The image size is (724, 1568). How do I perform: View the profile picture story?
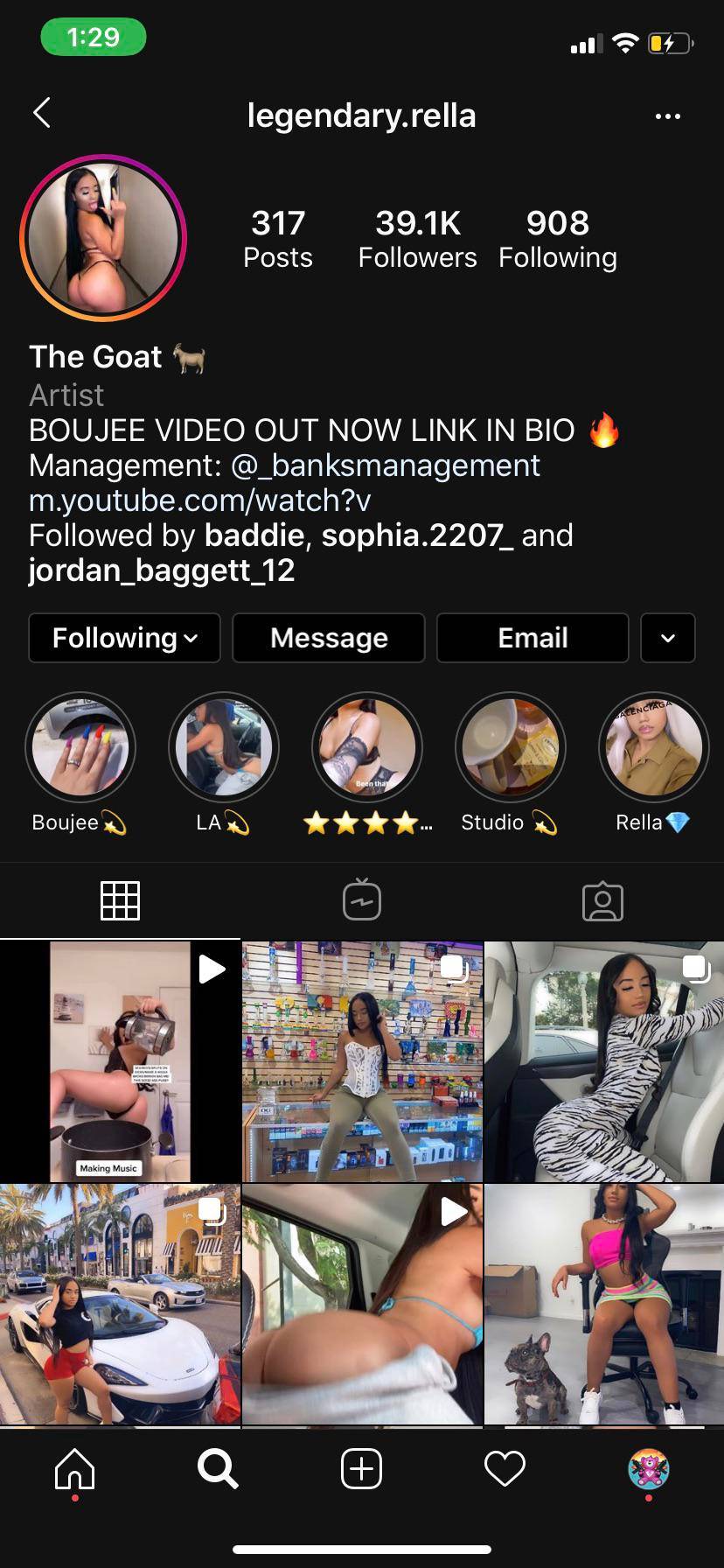[x=103, y=239]
